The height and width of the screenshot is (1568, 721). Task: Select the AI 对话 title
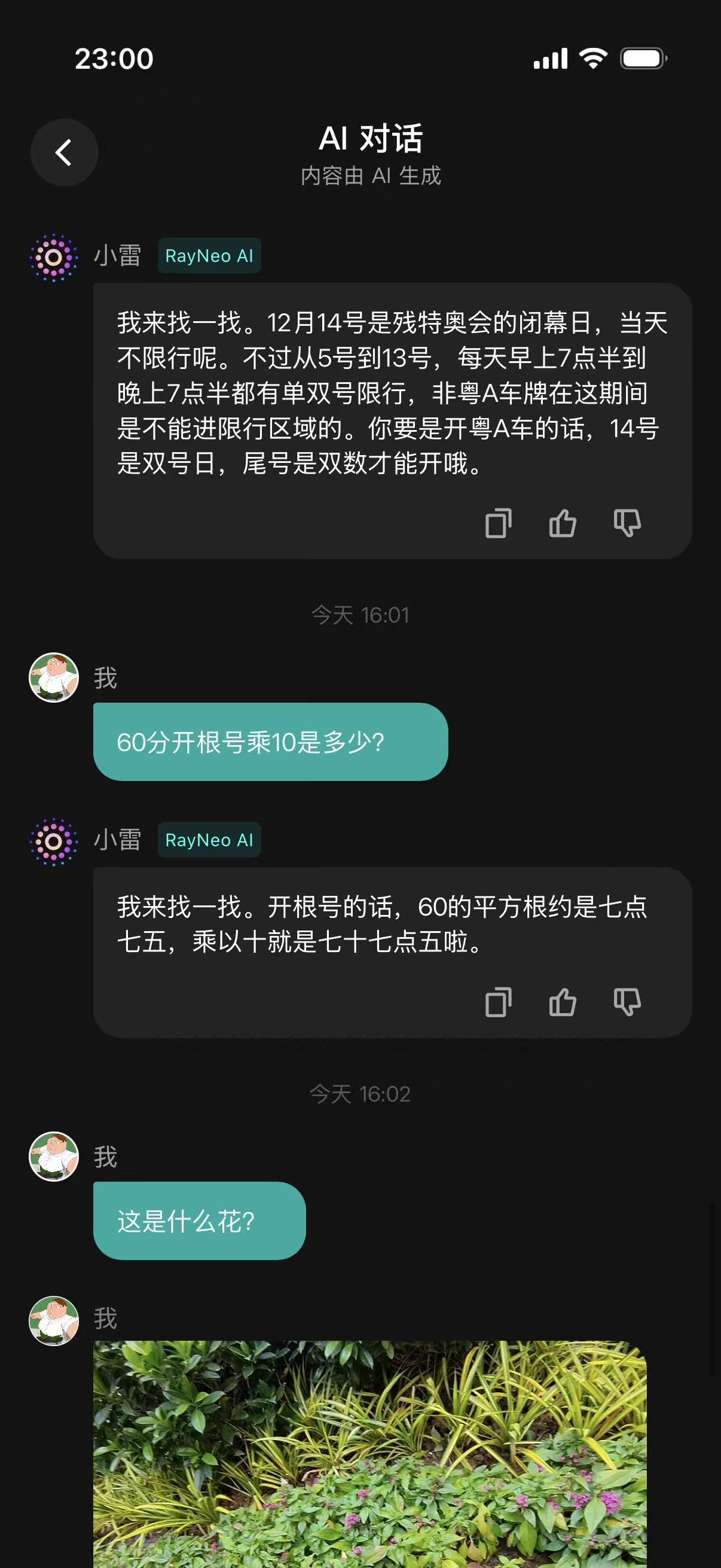[x=372, y=138]
